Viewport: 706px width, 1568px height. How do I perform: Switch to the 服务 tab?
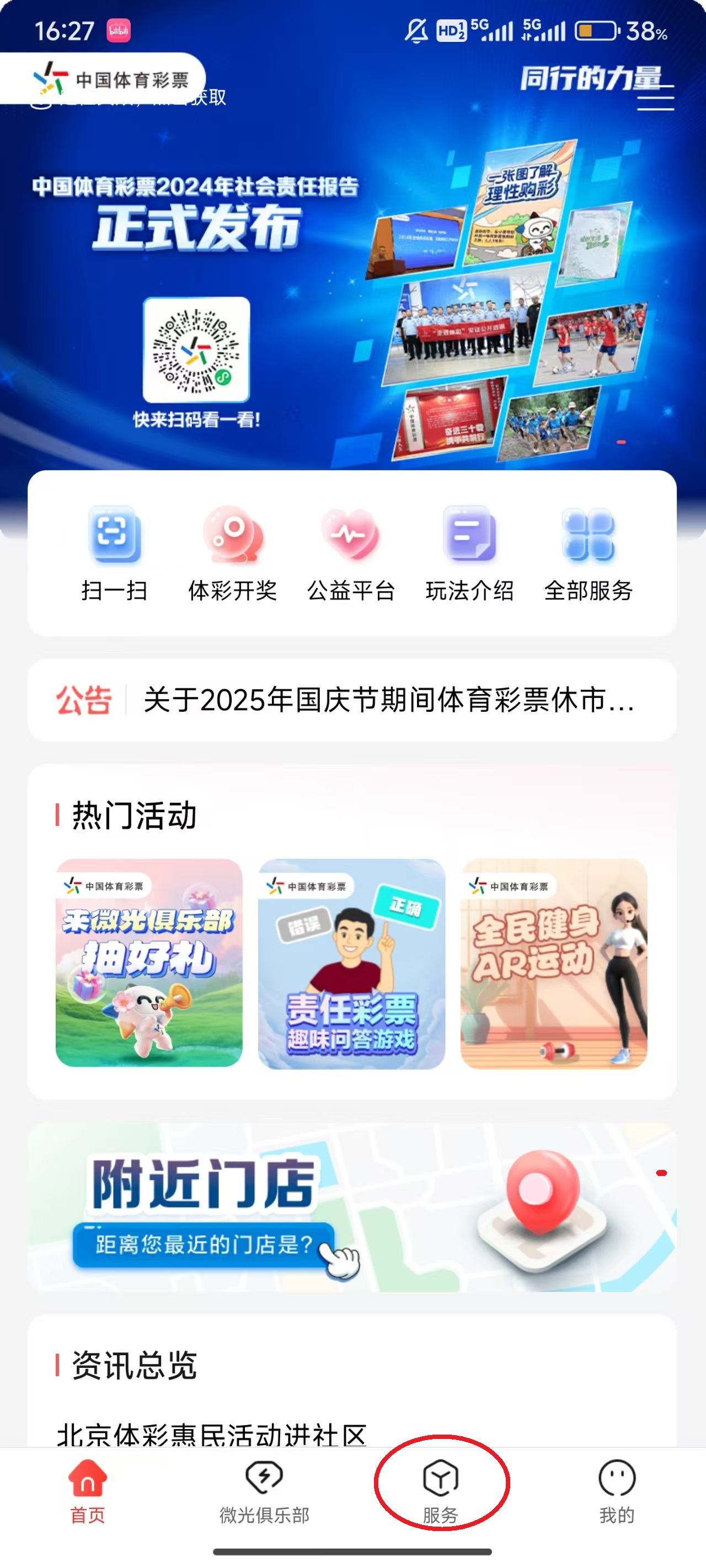point(440,1491)
